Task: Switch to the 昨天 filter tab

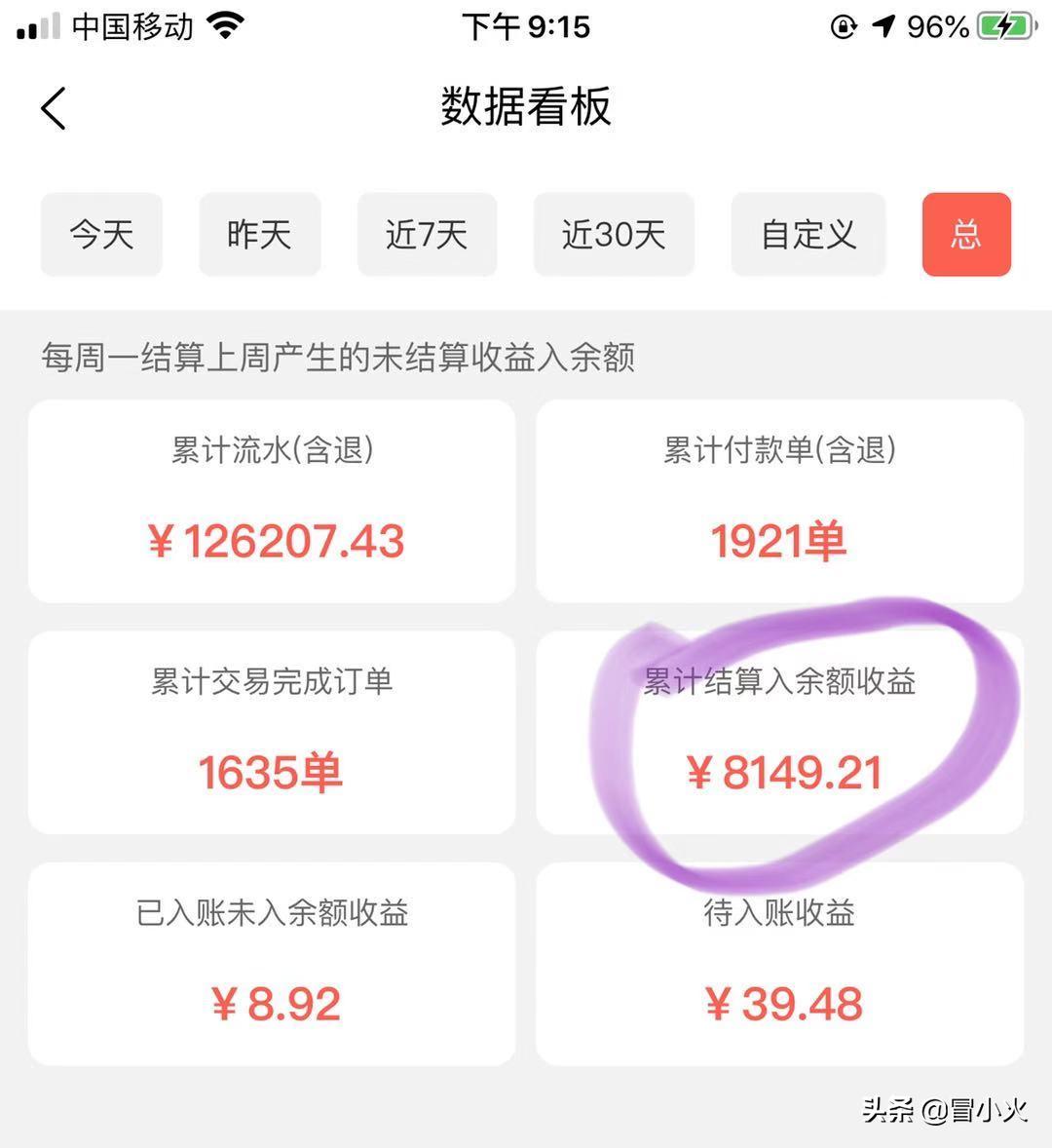Action: 259,234
